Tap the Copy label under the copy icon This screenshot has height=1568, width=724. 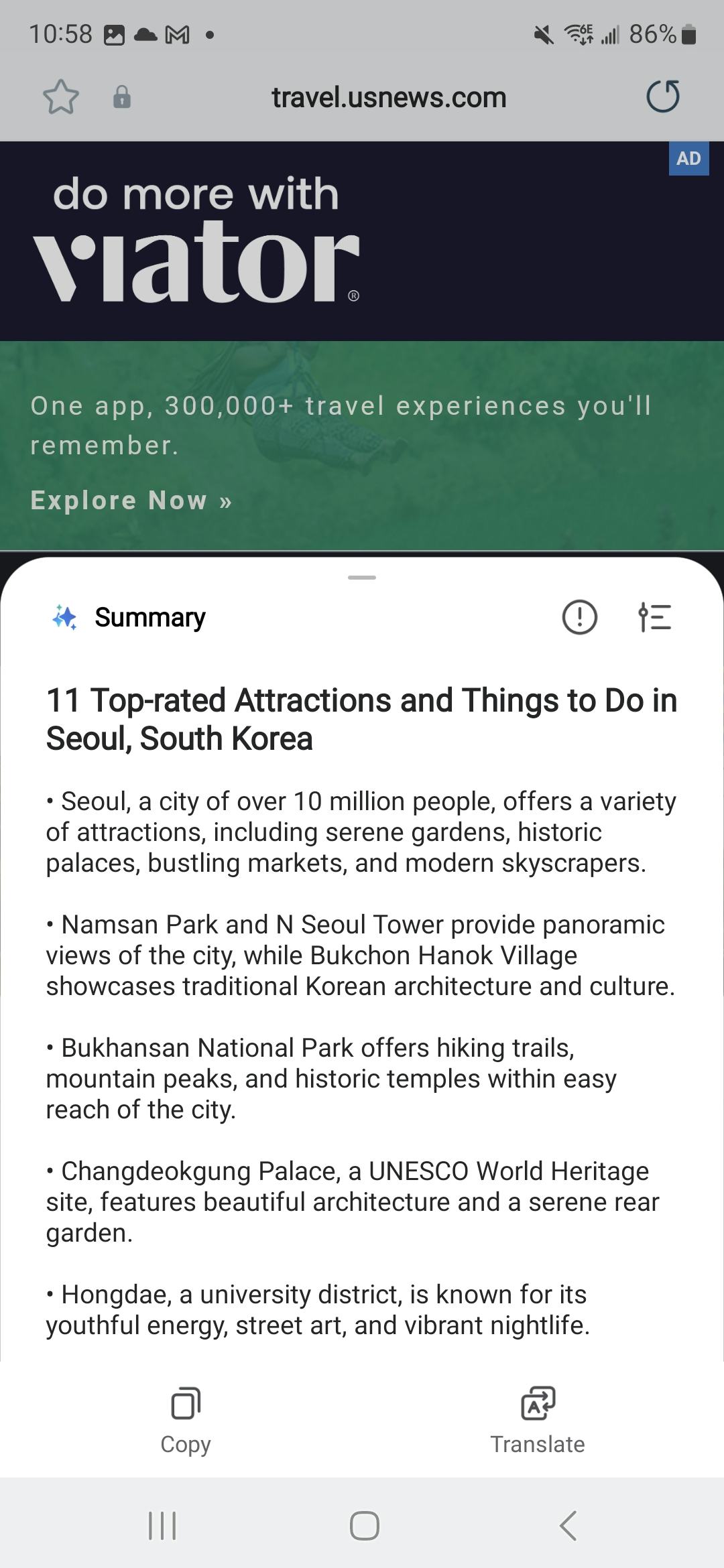pos(186,1444)
